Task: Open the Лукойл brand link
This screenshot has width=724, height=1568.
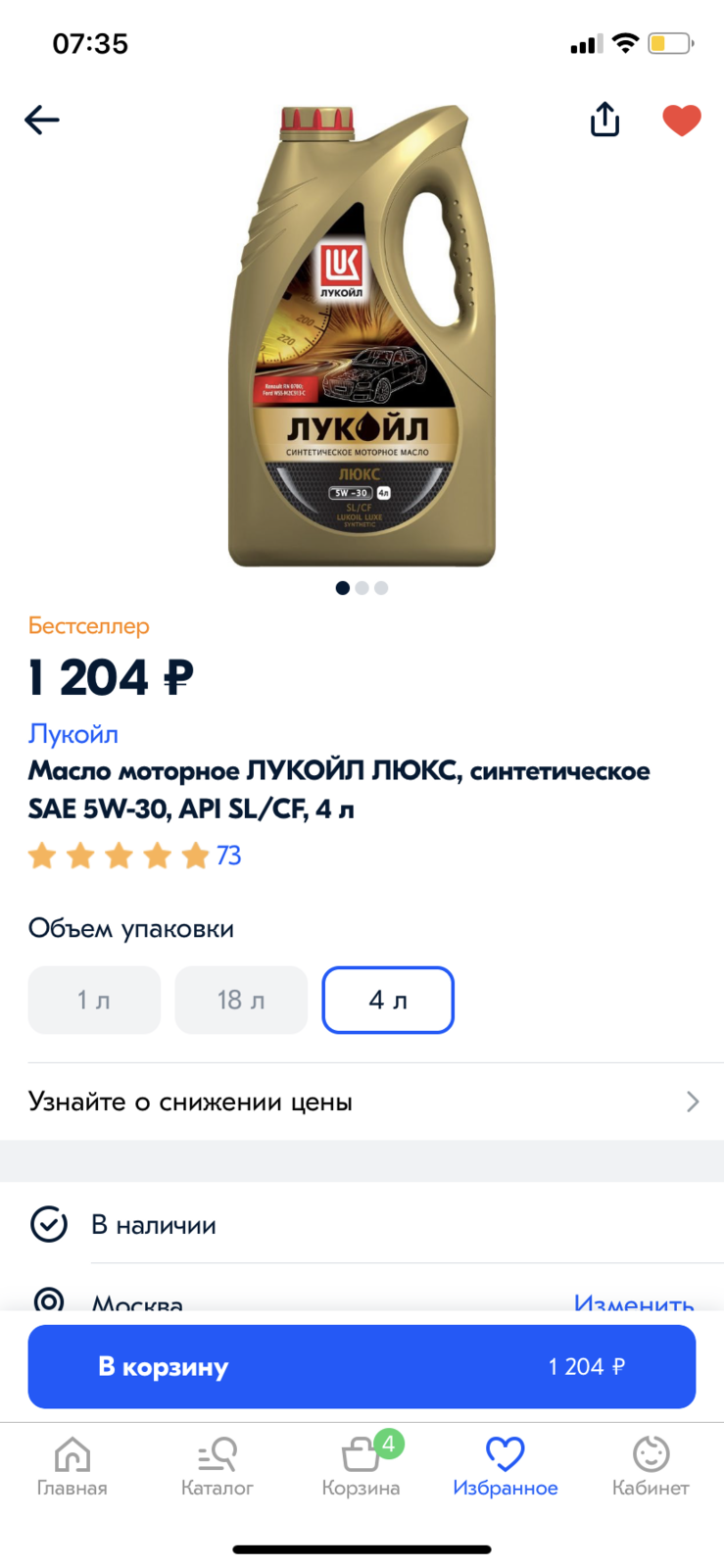Action: [73, 733]
